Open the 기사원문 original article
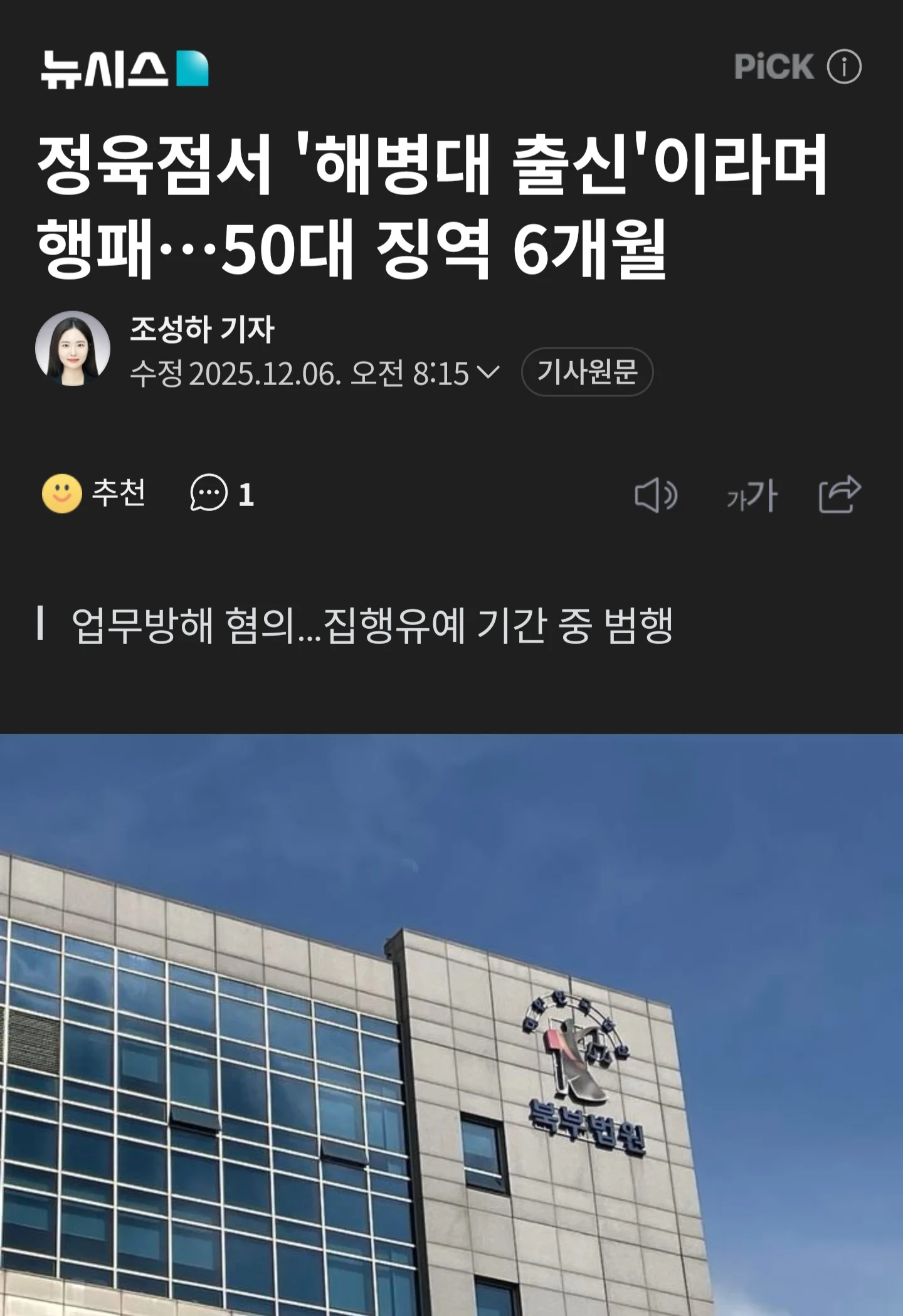903x1316 pixels. pyautogui.click(x=587, y=372)
